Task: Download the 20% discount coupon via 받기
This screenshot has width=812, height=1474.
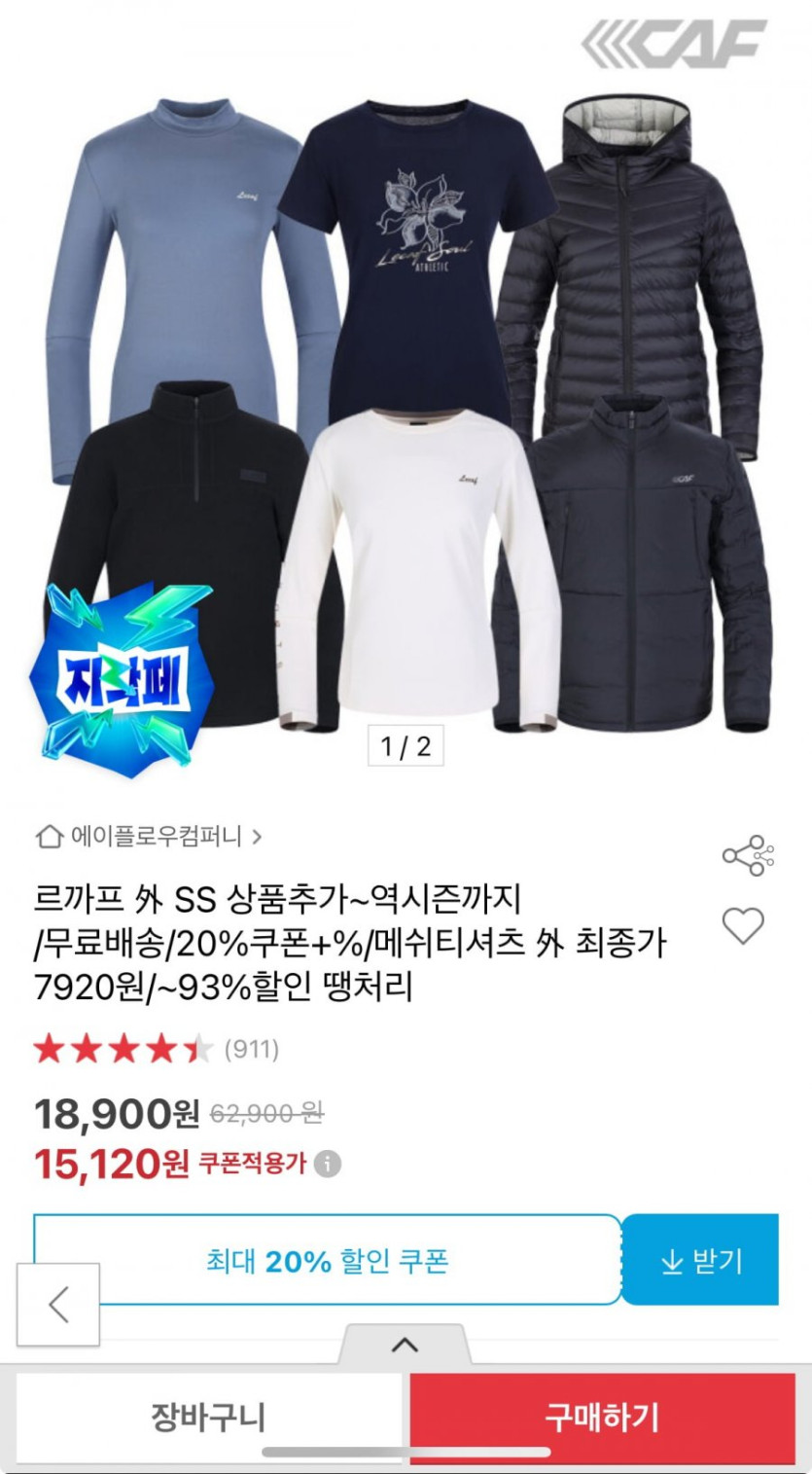Action: tap(700, 1261)
